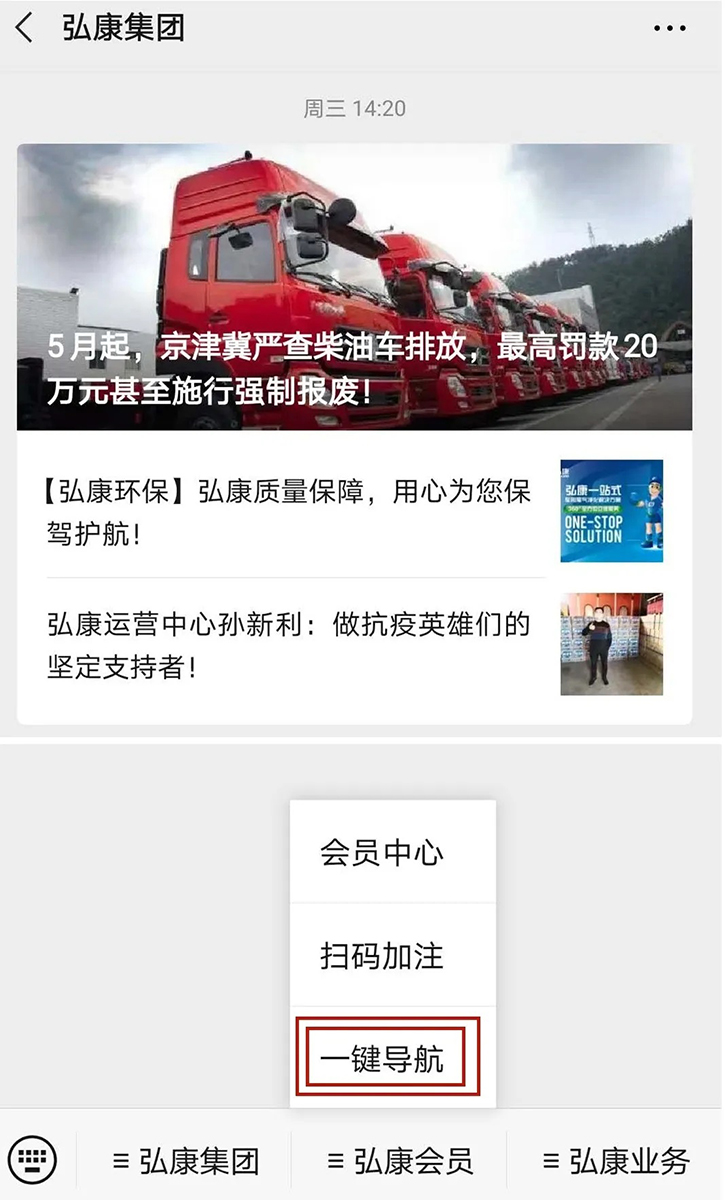Select 会员中心 from the popup menu
The height and width of the screenshot is (1200, 725).
tap(382, 853)
